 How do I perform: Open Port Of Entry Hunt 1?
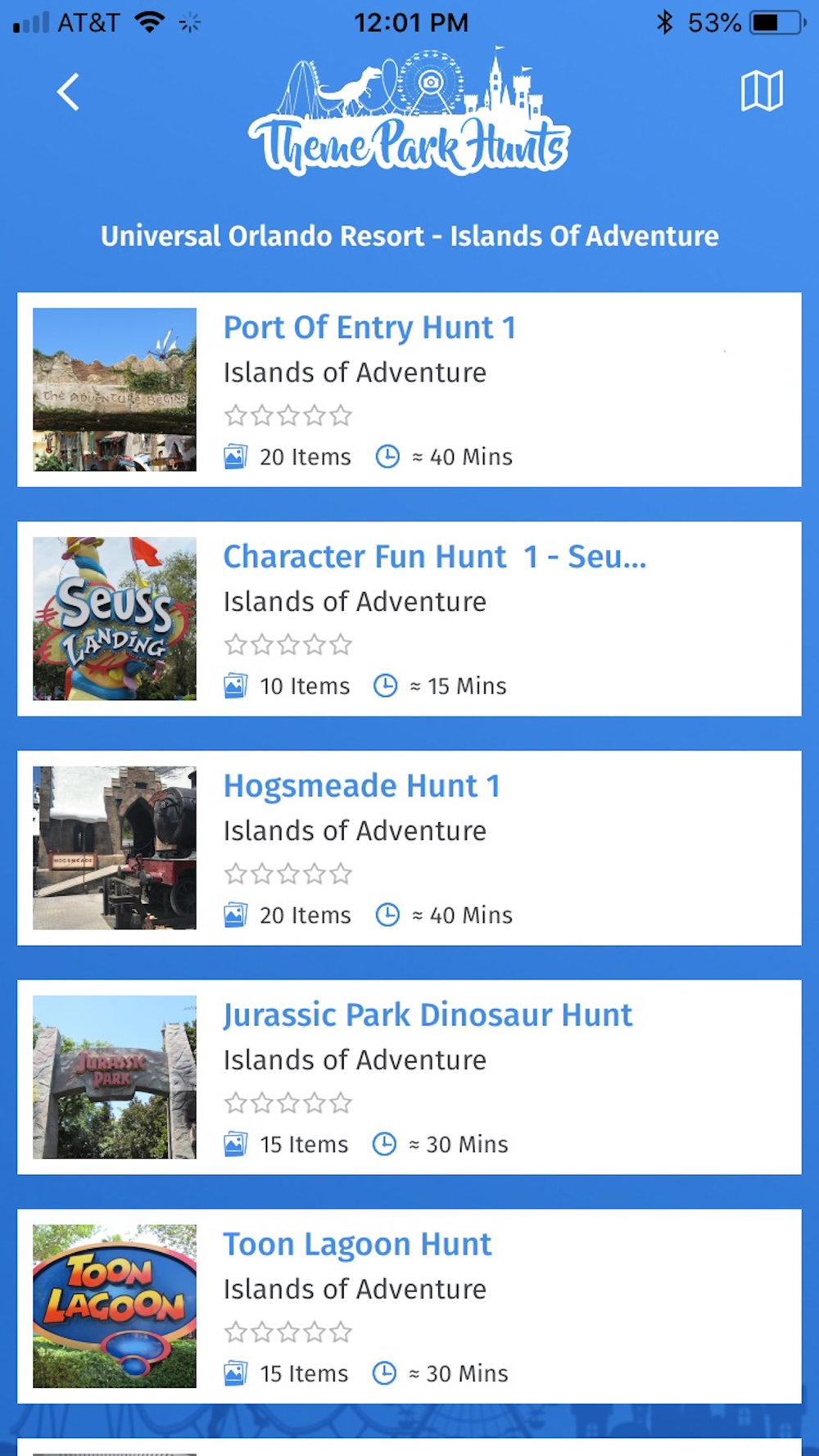409,390
